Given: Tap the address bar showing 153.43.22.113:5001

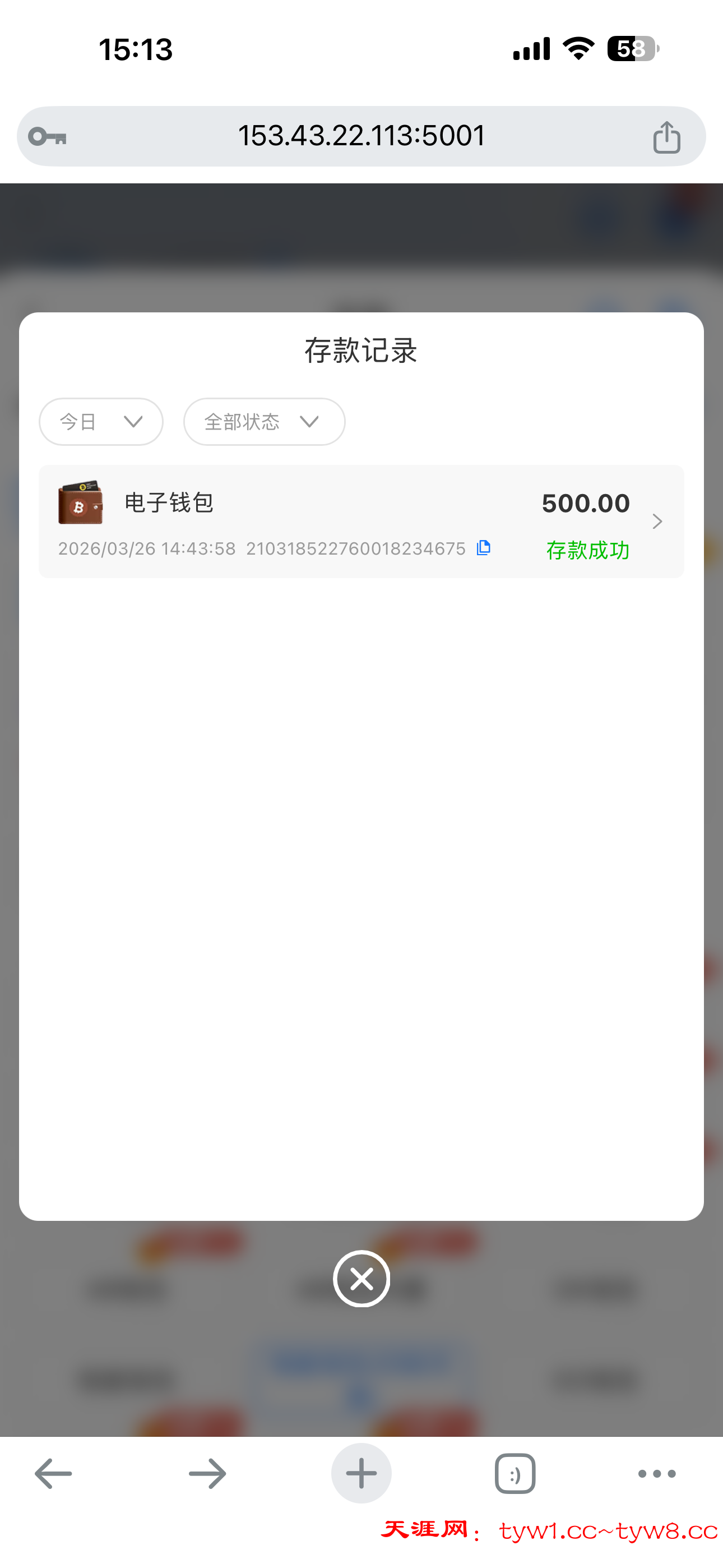Looking at the screenshot, I should tap(361, 136).
